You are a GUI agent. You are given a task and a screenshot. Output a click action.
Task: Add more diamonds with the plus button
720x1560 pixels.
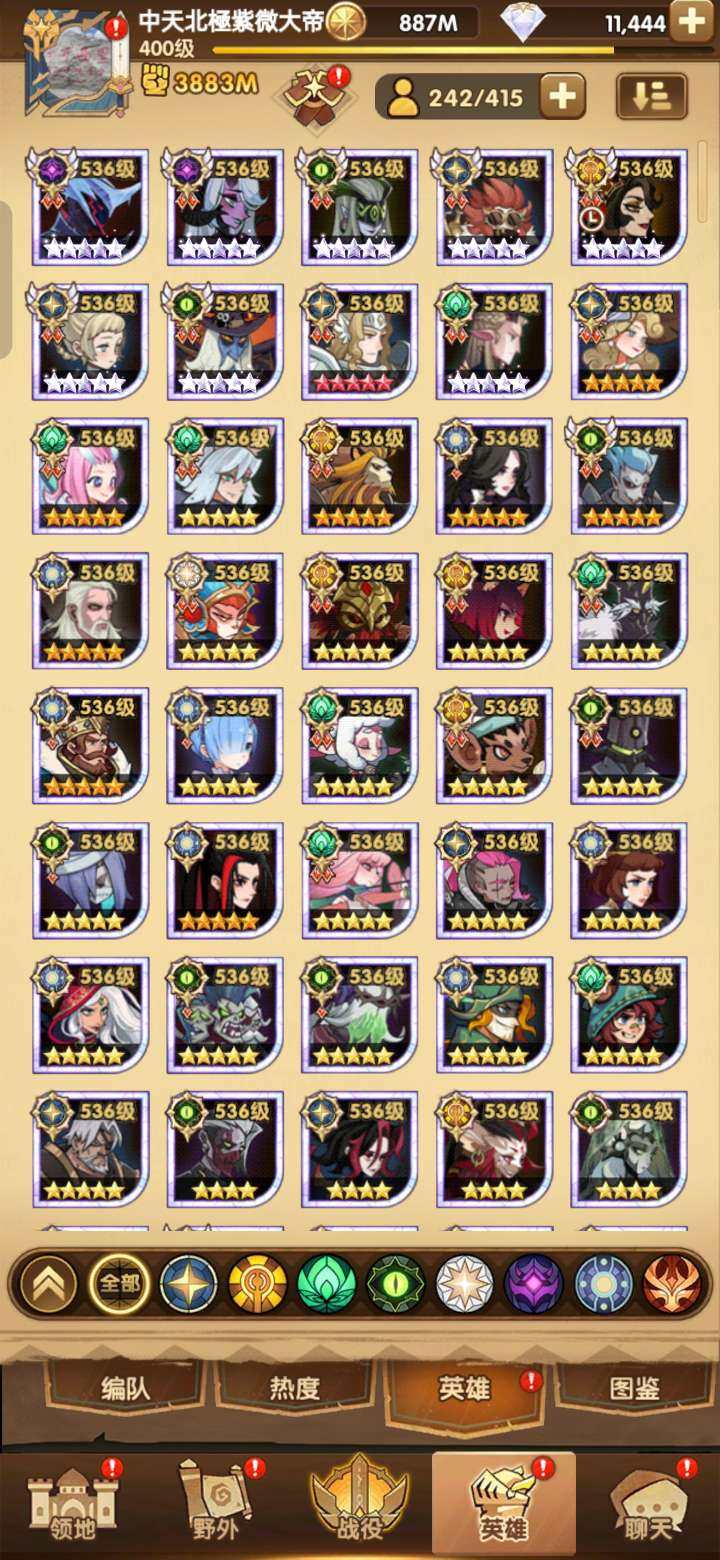[x=692, y=22]
